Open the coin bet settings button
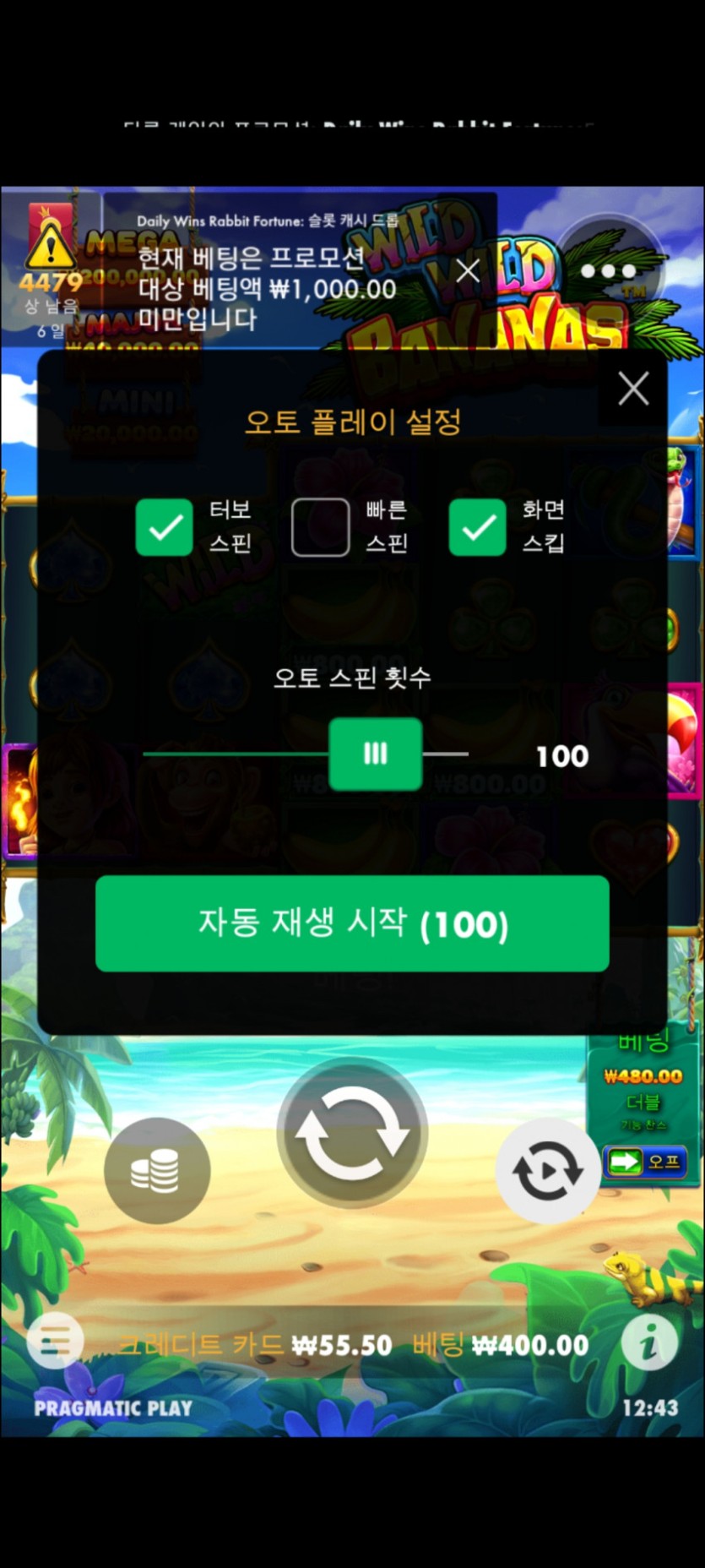The height and width of the screenshot is (1568, 705). pos(157,1170)
